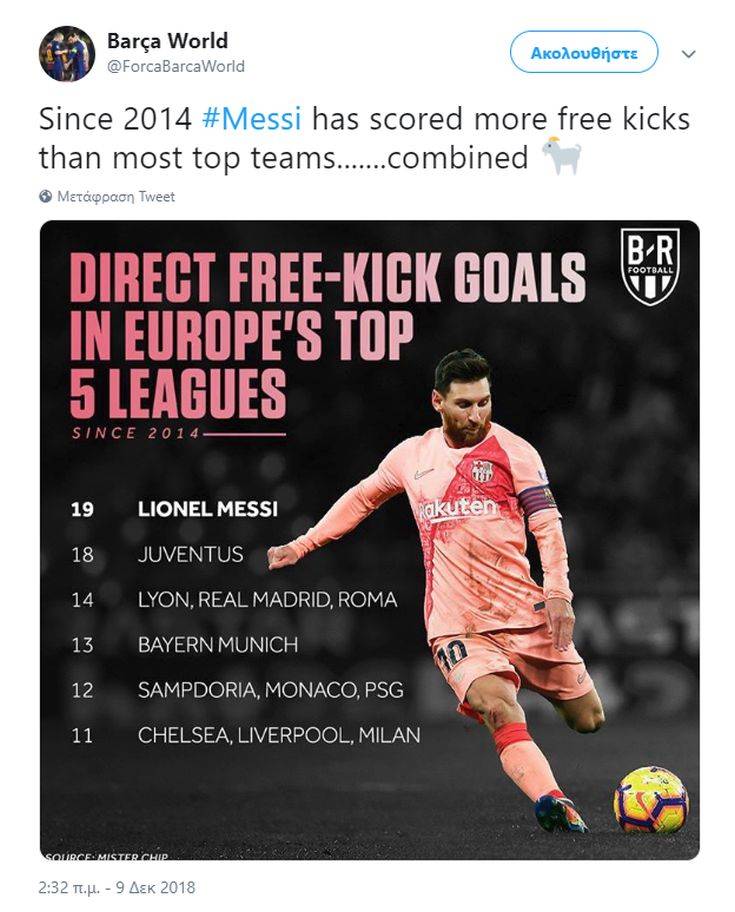Screen dimensions: 735x912
Task: Visit the @ForcaBarcaWorld handle
Action: point(175,67)
